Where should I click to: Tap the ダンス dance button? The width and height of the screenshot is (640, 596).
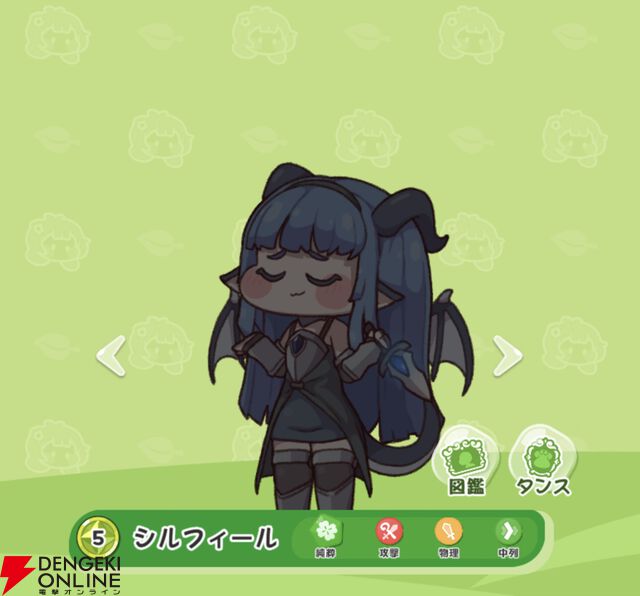click(x=541, y=459)
